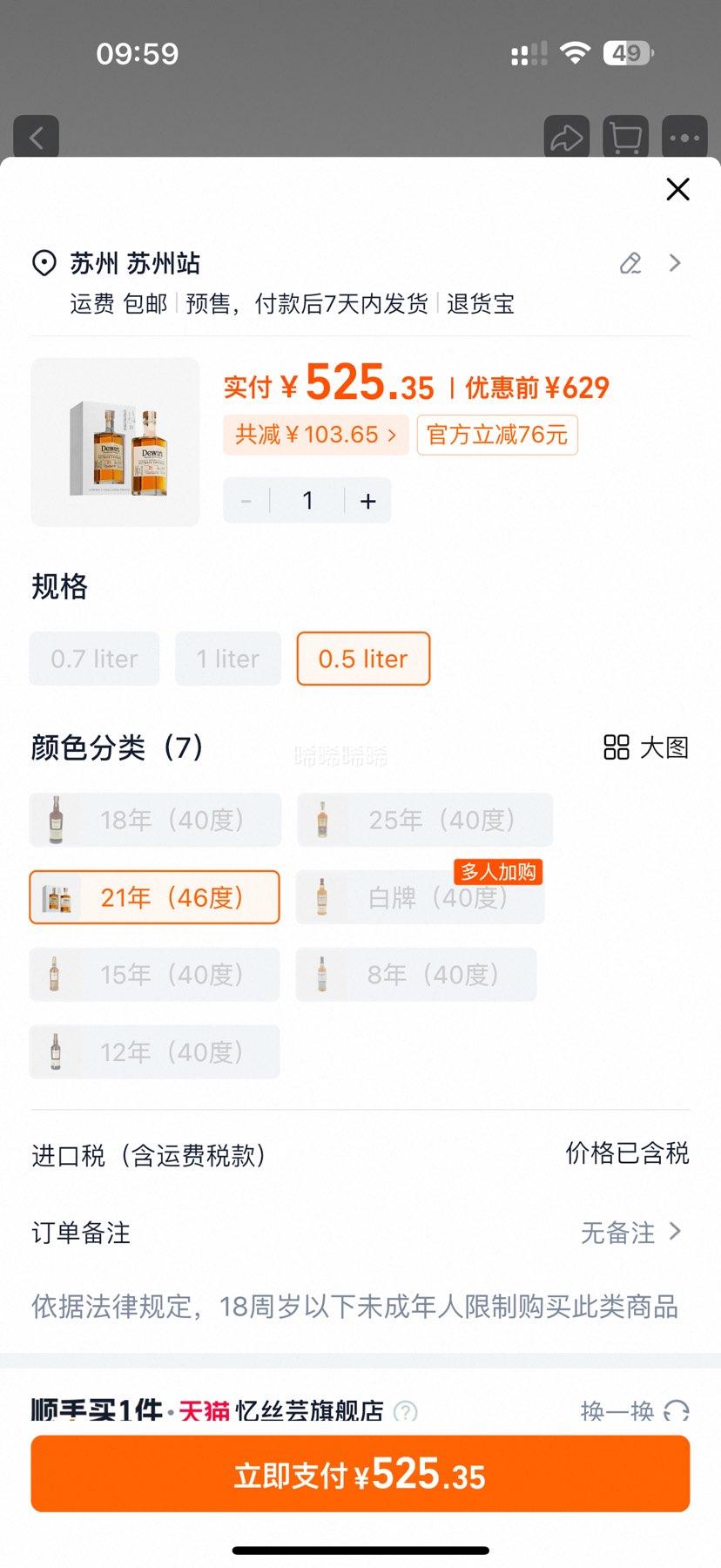721x1568 pixels.
Task: Select the 白牌（40度）variant
Action: coord(419,897)
